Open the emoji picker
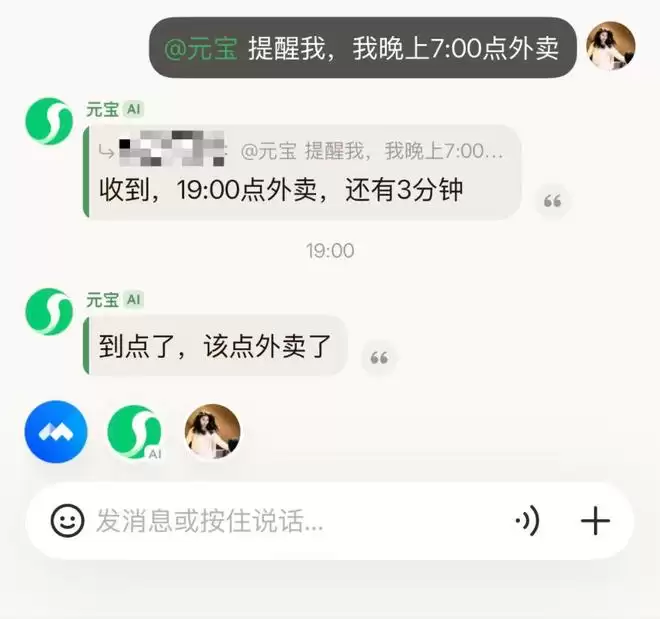 67,520
